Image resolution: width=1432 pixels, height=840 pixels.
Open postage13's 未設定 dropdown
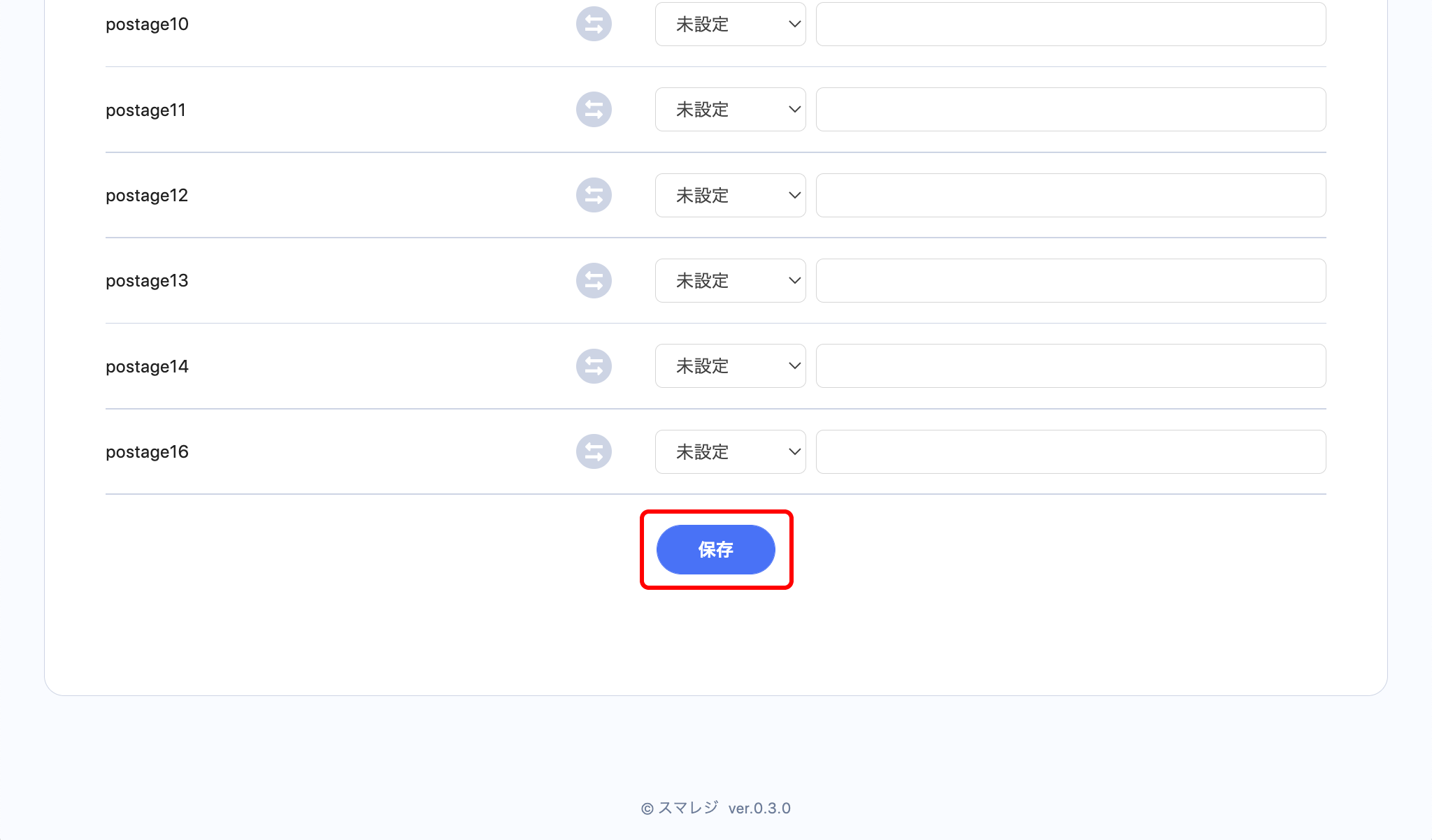point(730,281)
